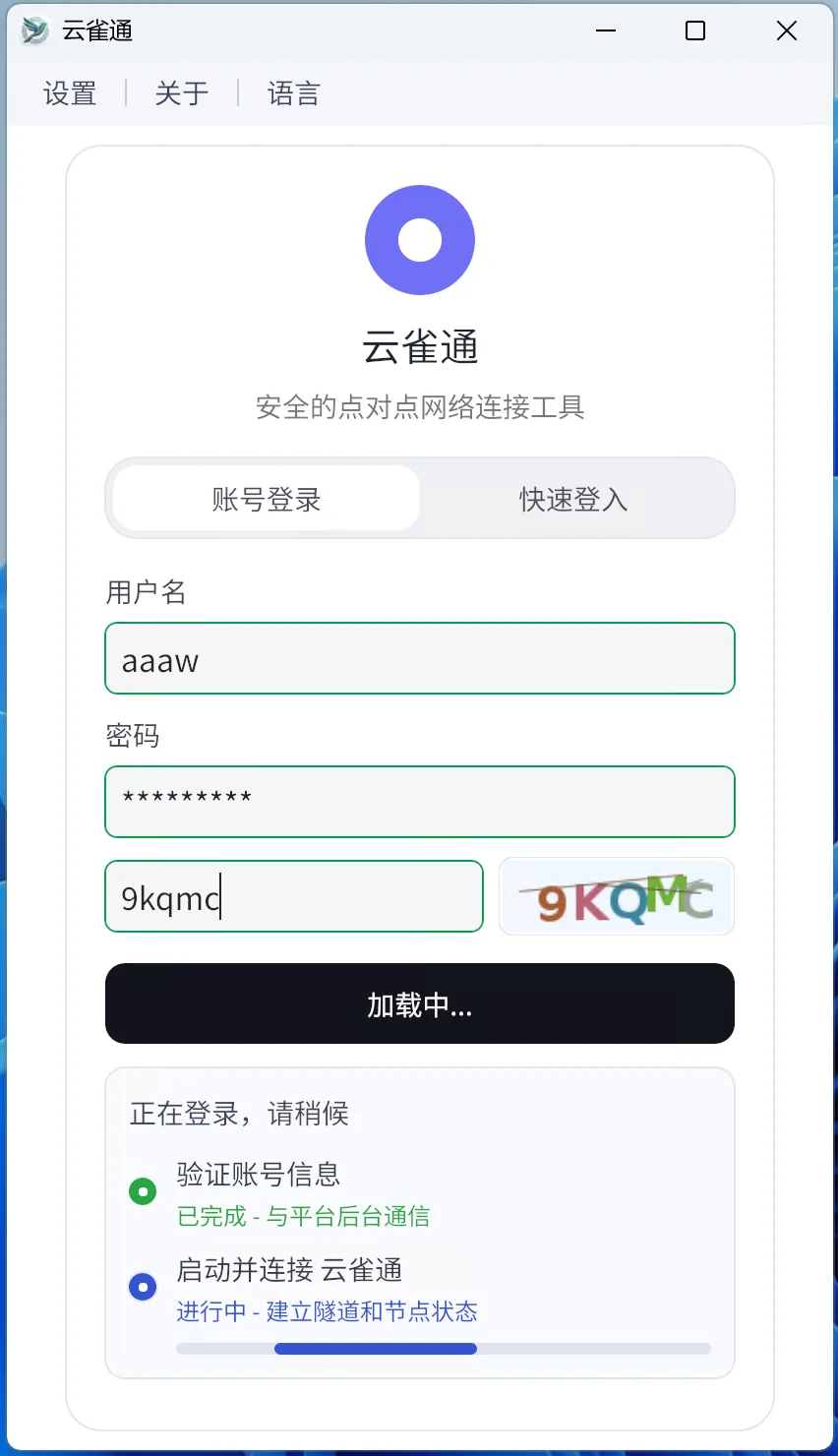This screenshot has height=1456, width=838.
Task: Click the captcha text input showing 9kqmc
Action: click(x=293, y=896)
